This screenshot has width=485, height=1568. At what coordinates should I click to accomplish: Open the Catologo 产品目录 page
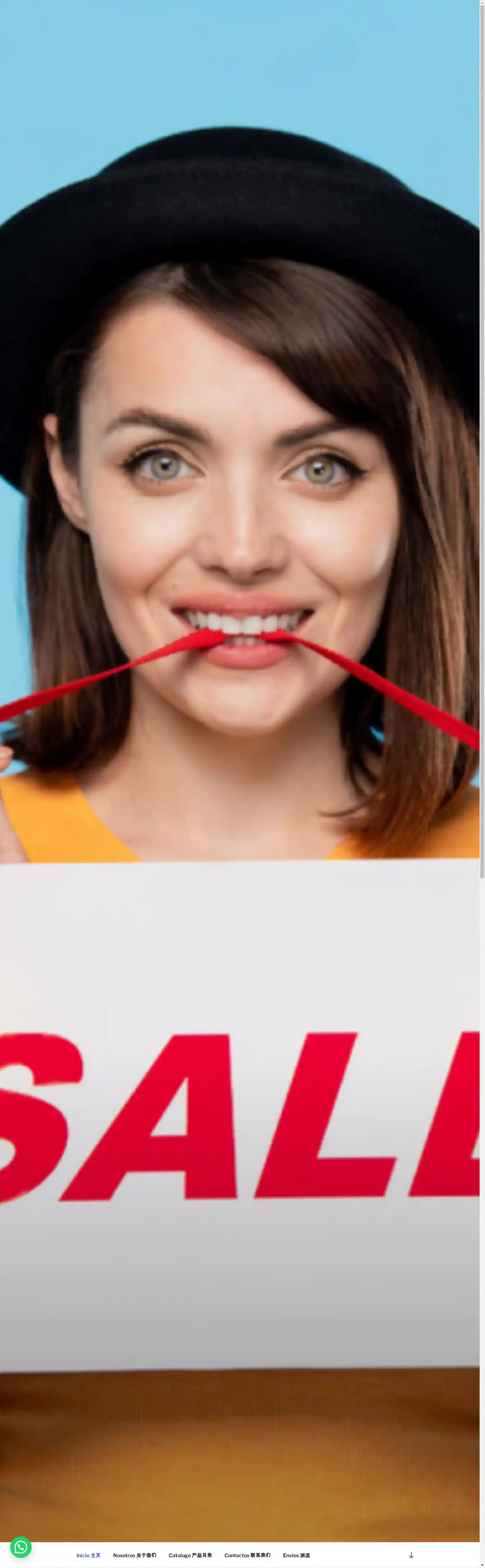click(190, 1555)
